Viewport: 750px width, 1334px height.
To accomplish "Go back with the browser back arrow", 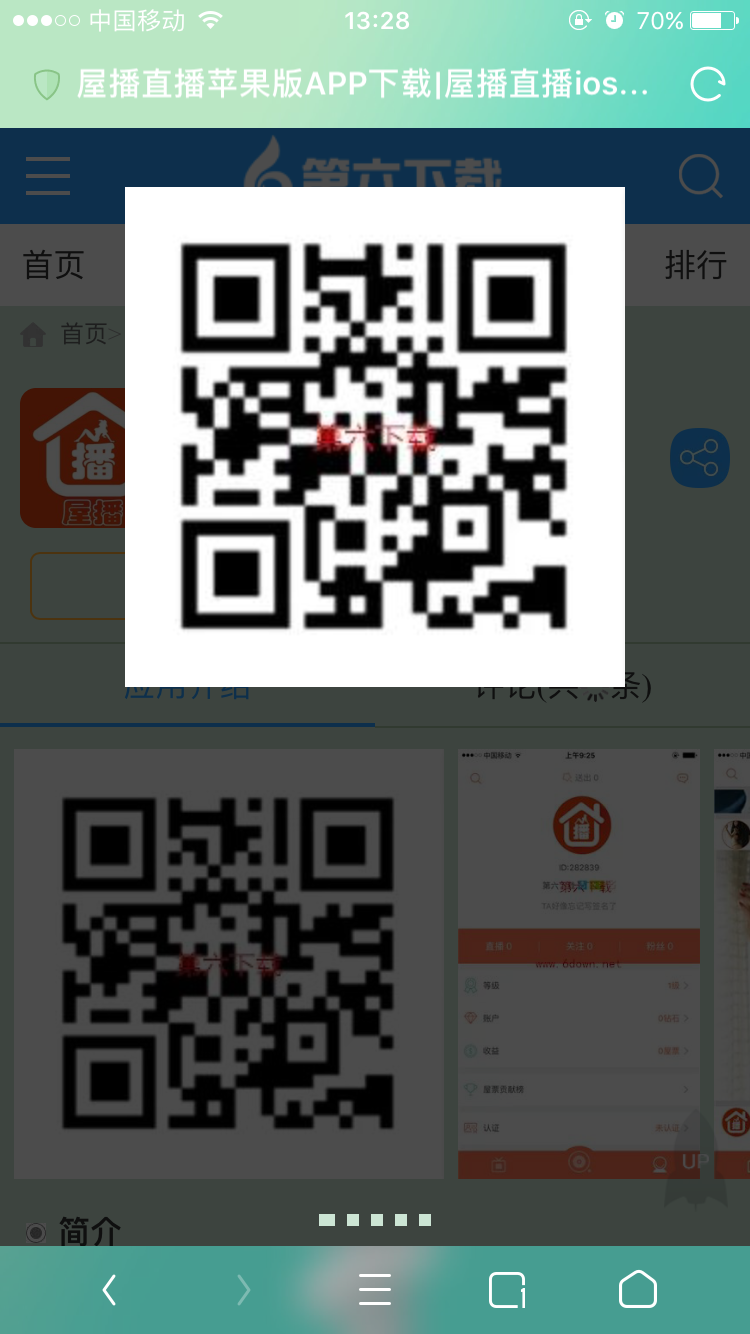I will coord(110,1290).
